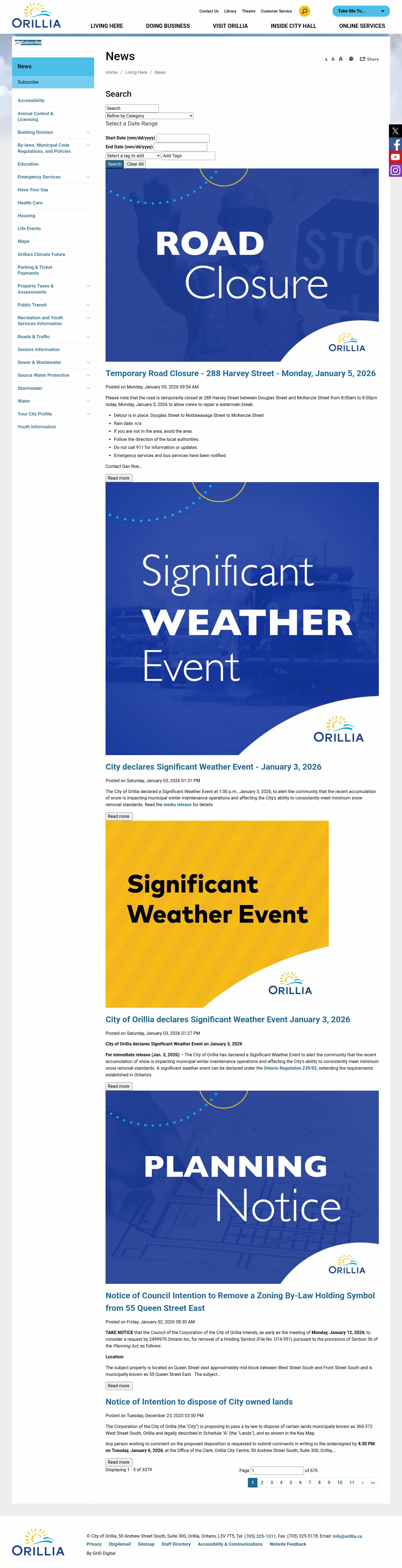Go to page 2 of results
The image size is (402, 1568).
(x=262, y=1482)
